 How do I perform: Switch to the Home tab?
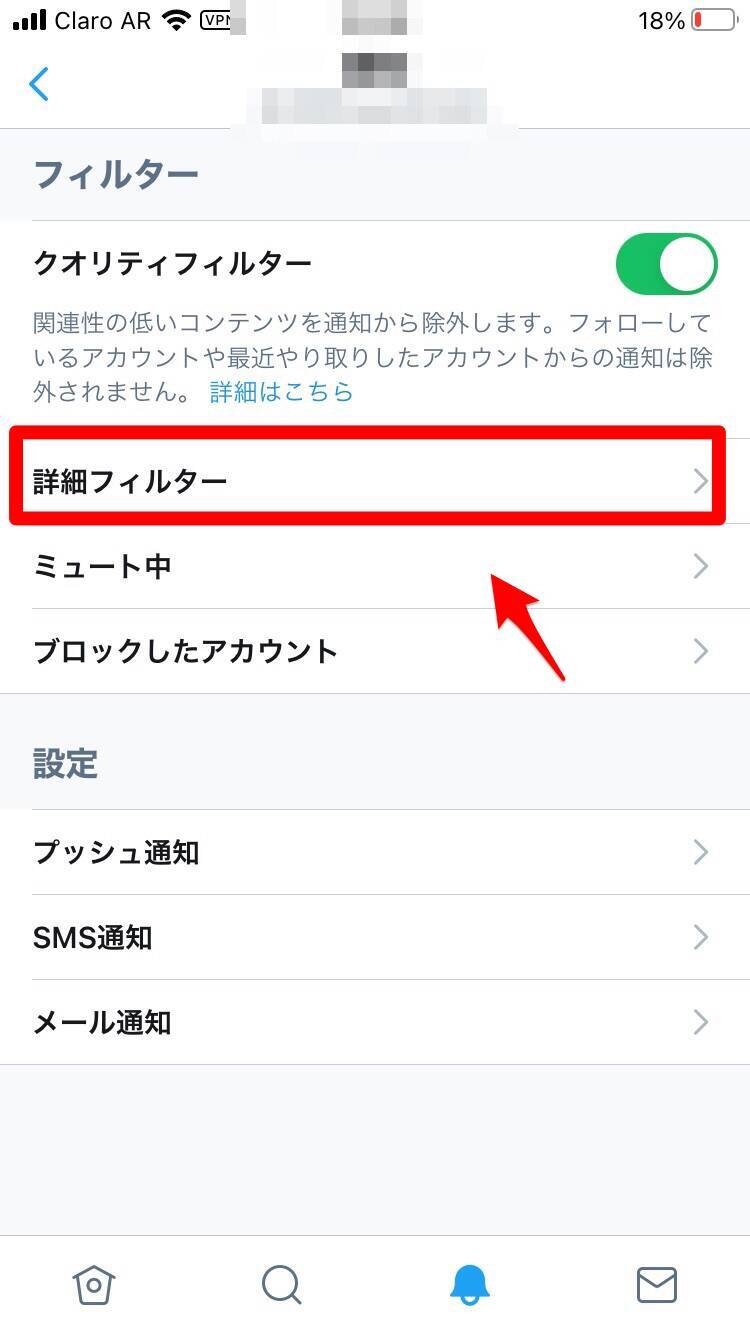(94, 1284)
